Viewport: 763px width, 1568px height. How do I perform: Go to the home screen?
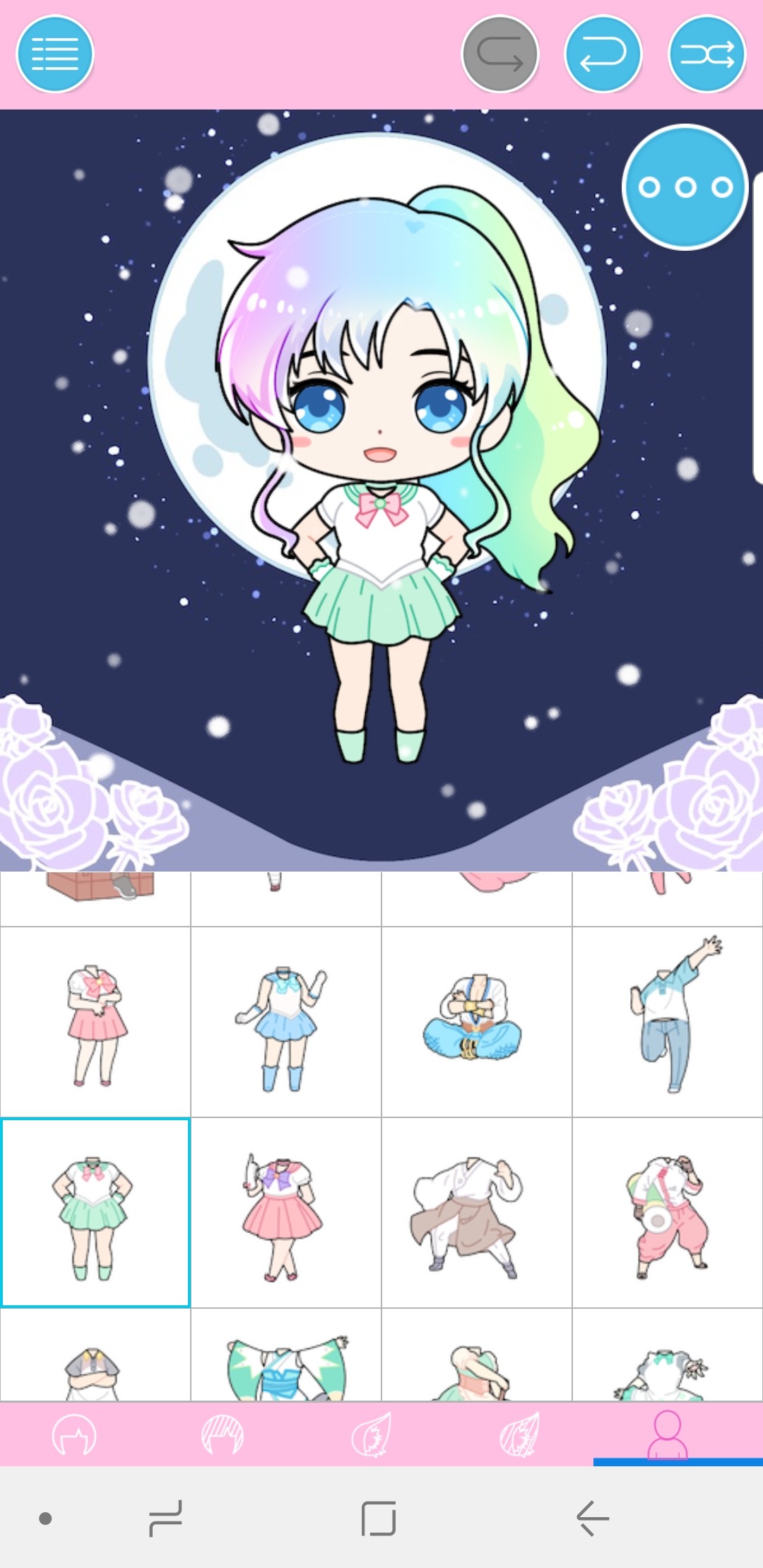pyautogui.click(x=379, y=1518)
